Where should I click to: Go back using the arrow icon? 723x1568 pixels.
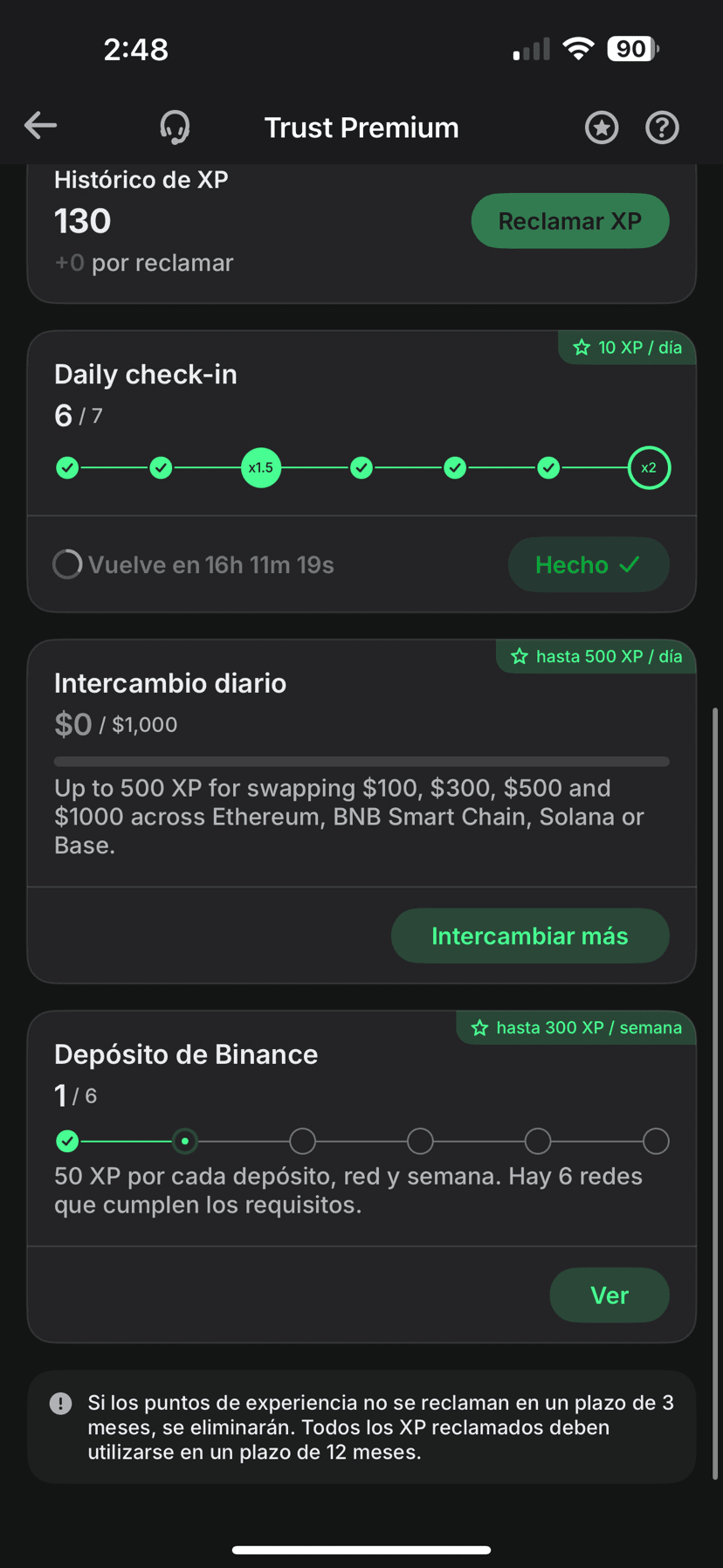pyautogui.click(x=40, y=126)
